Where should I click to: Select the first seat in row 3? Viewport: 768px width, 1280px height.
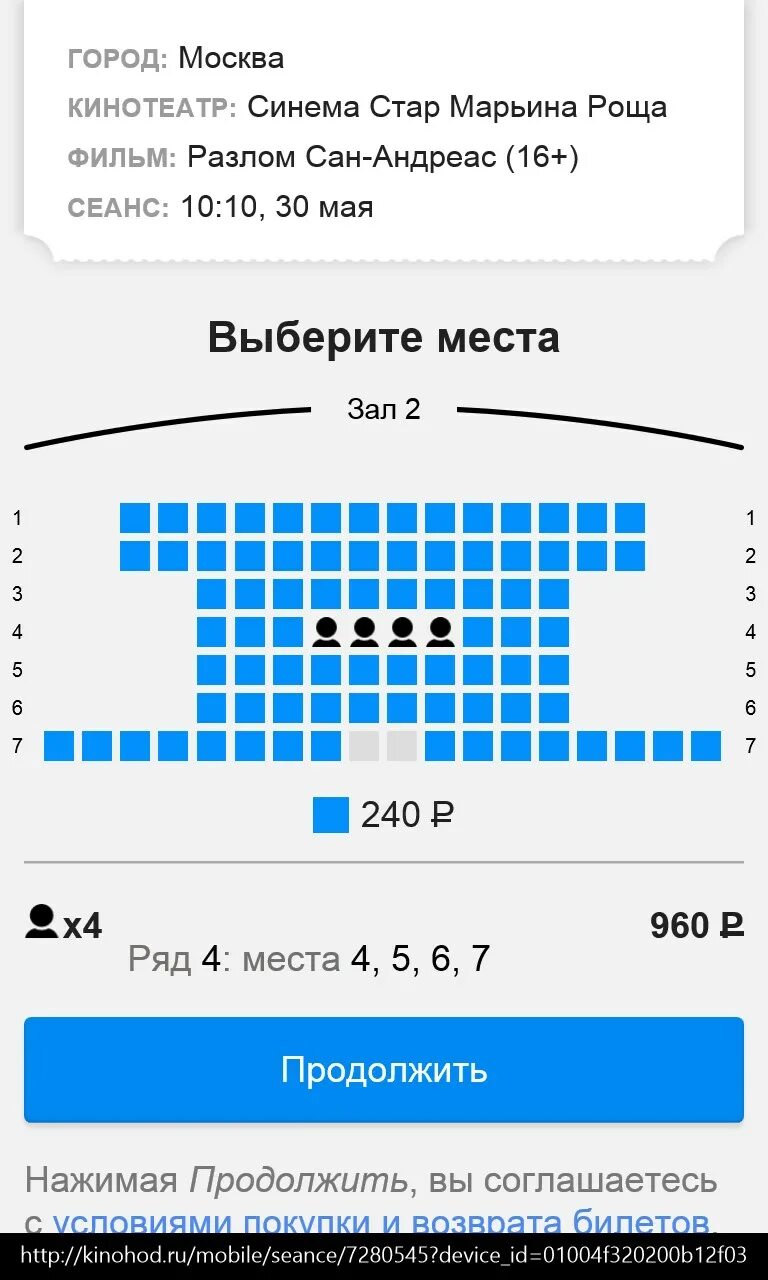[212, 594]
